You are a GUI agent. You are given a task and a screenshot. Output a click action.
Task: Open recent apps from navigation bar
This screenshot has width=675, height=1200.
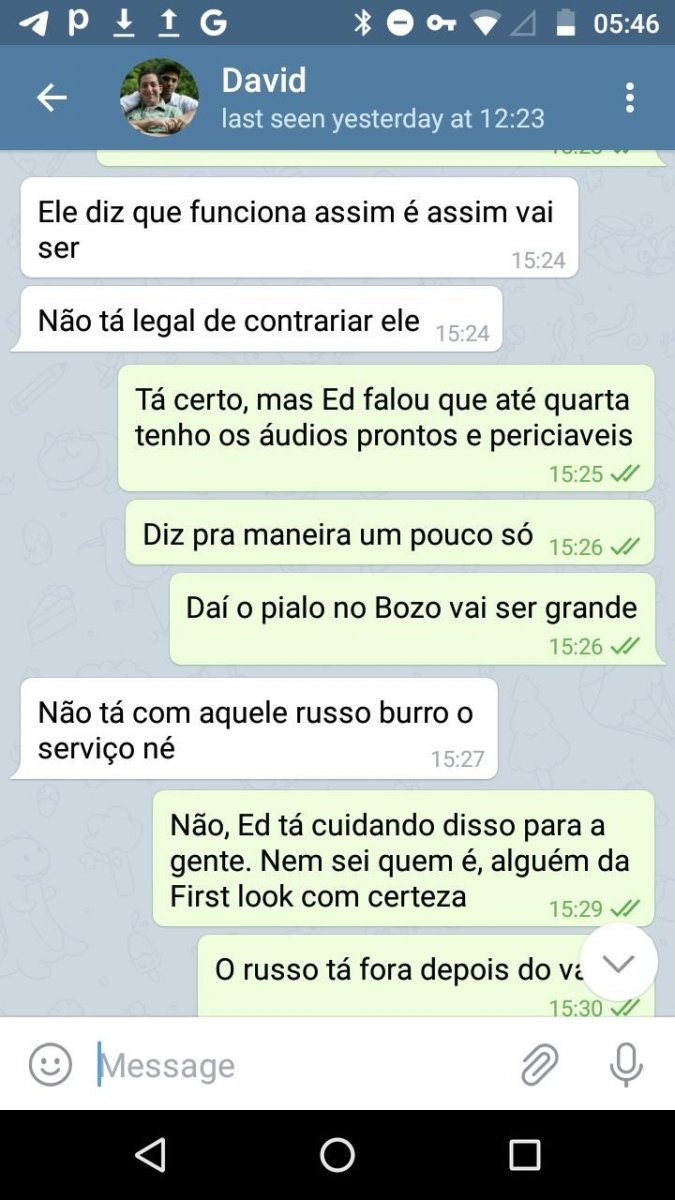click(524, 1155)
